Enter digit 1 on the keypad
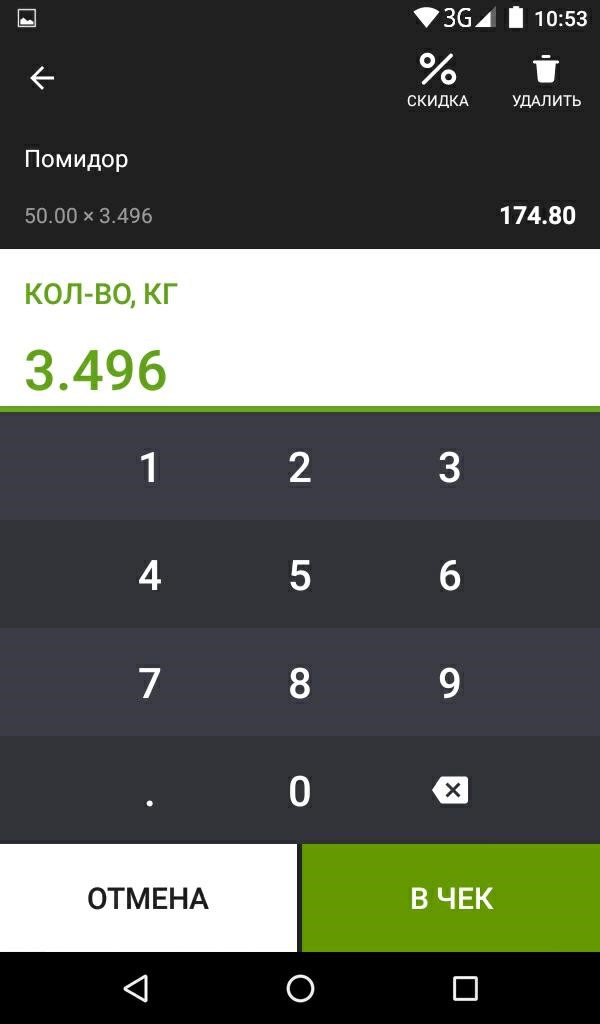The height and width of the screenshot is (1024, 600). (149, 467)
